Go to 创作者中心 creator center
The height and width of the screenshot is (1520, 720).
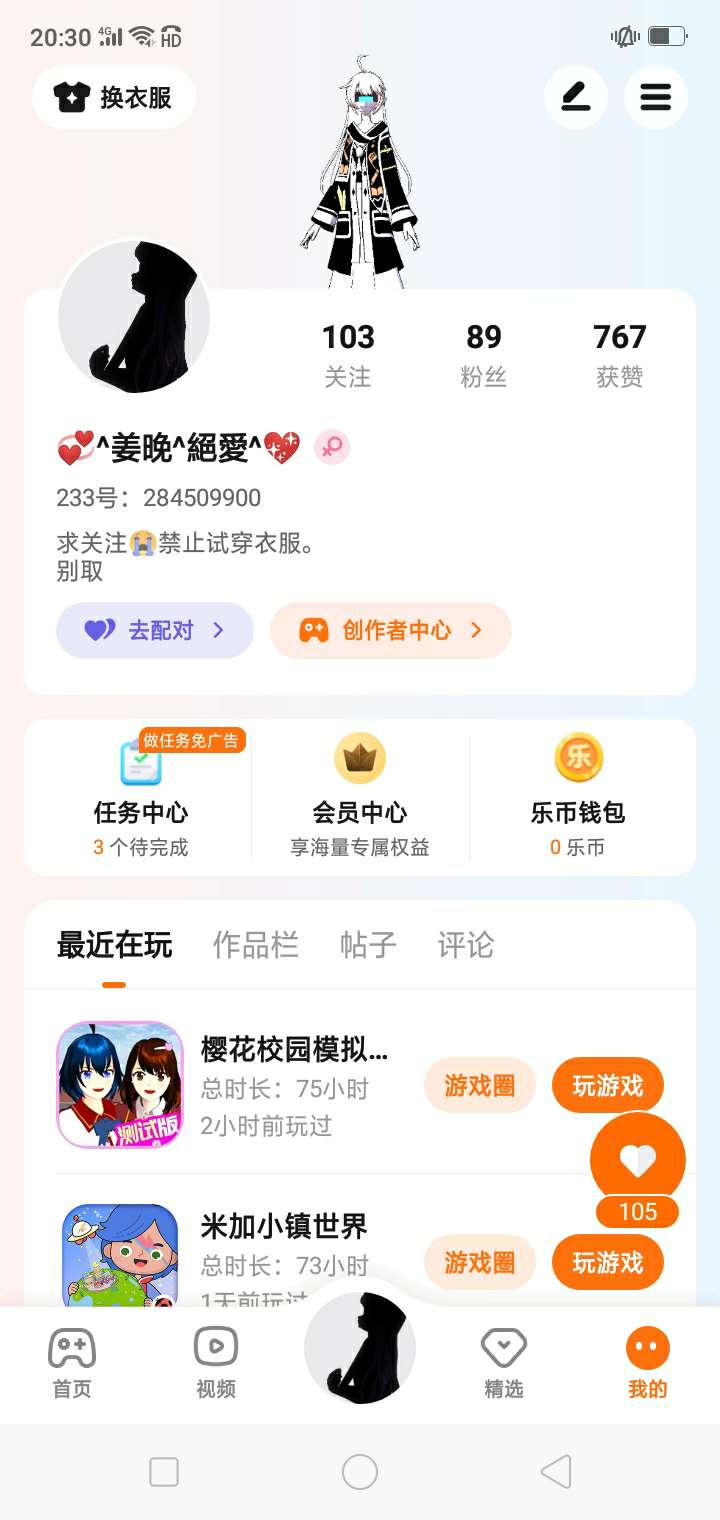pyautogui.click(x=391, y=630)
